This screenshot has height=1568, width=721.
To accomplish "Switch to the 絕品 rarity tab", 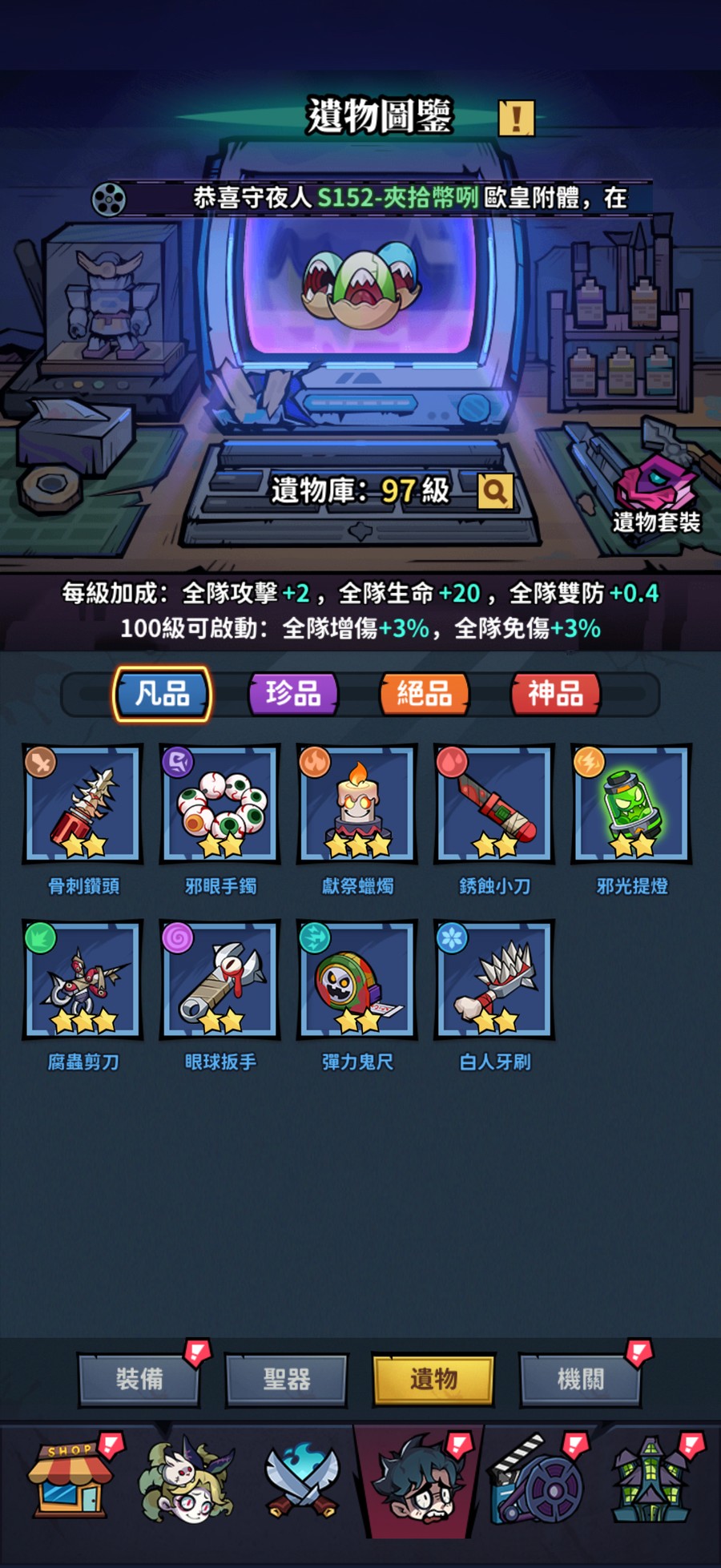I will [x=424, y=694].
